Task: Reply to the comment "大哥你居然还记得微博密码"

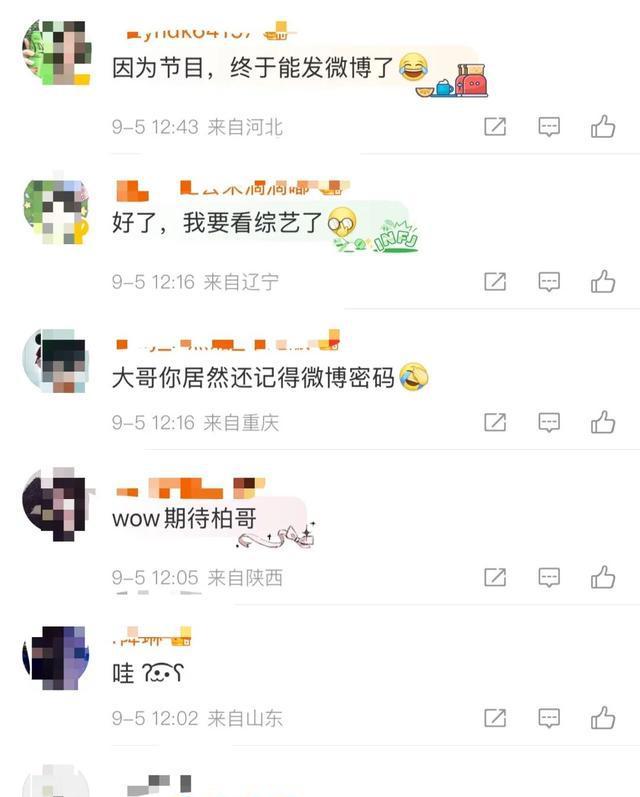Action: pos(549,423)
